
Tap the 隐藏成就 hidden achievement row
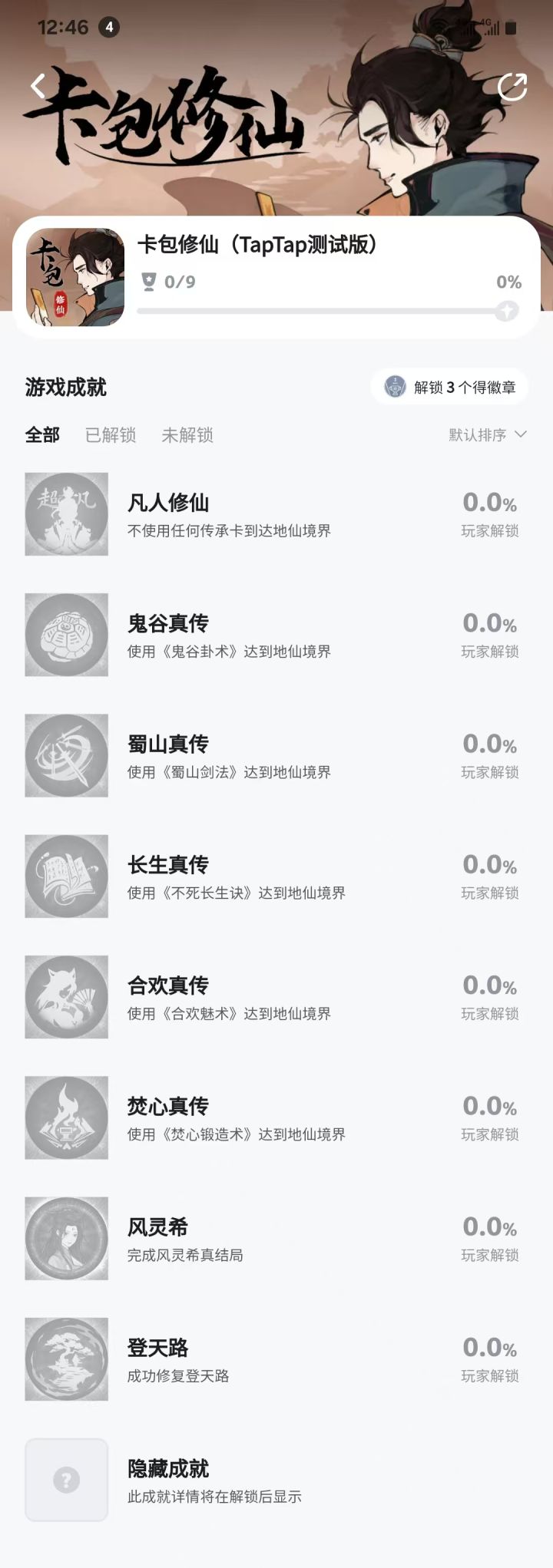tap(276, 1480)
